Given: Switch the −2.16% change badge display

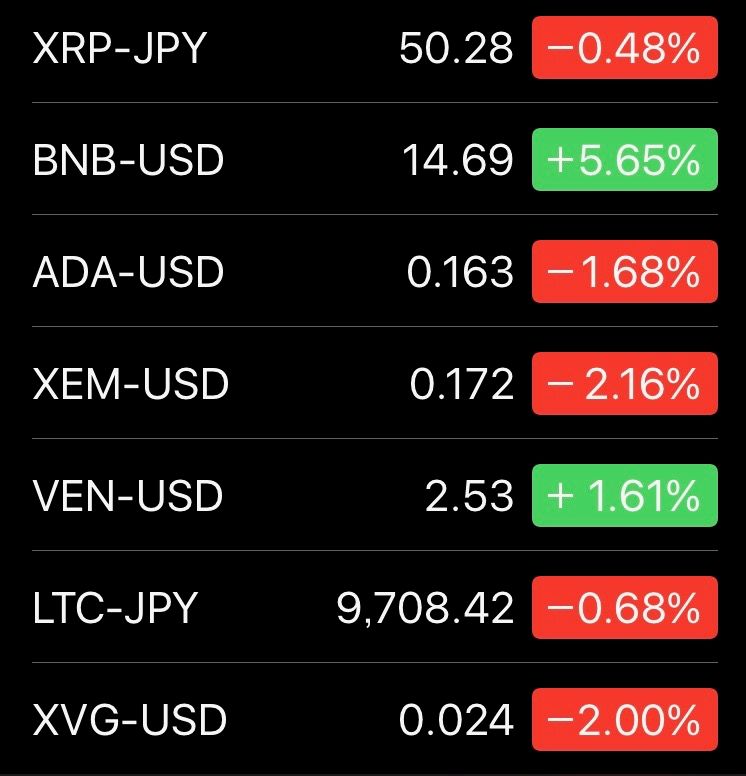Looking at the screenshot, I should (624, 384).
